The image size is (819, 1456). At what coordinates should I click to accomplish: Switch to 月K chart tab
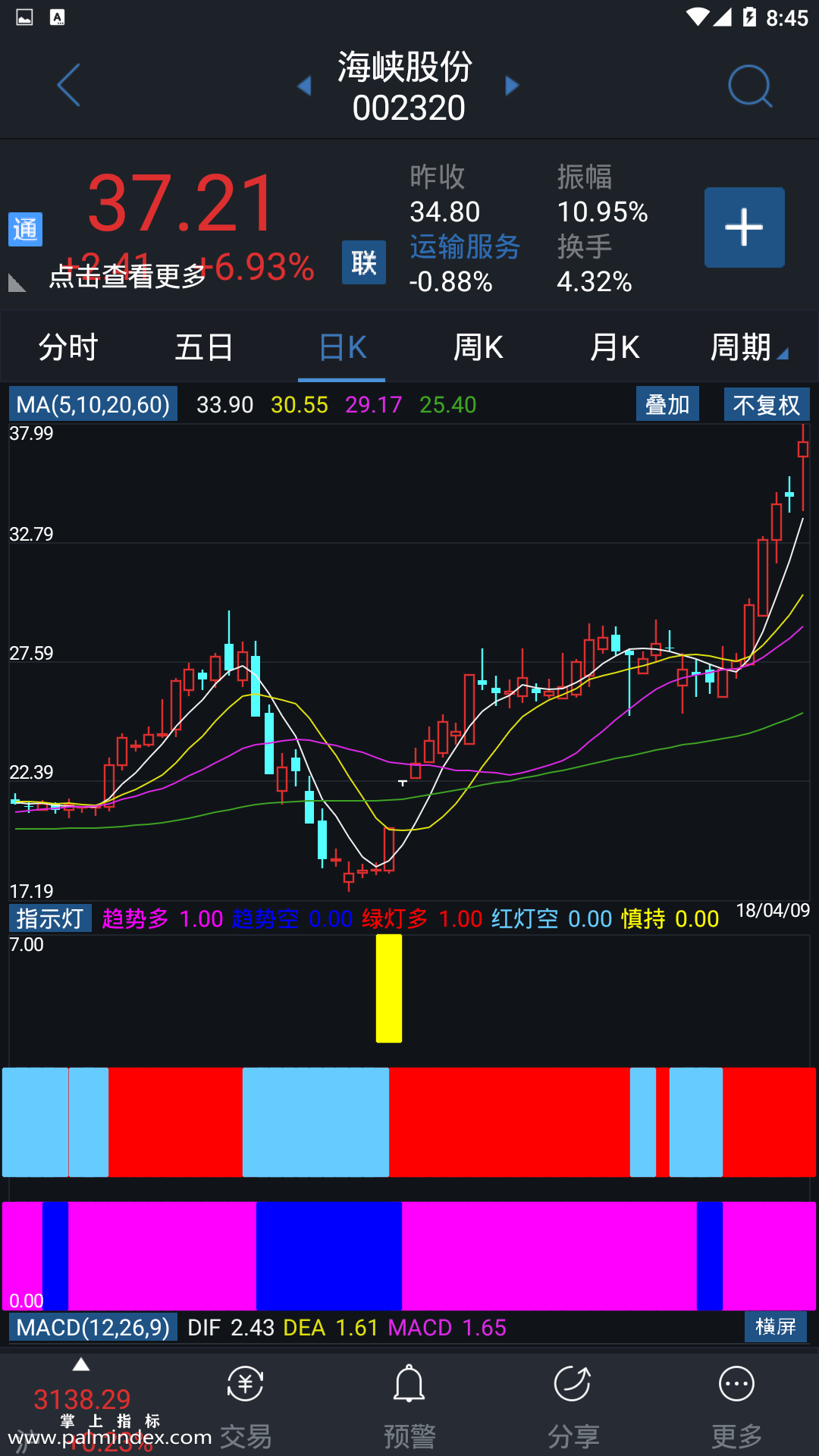point(614,348)
